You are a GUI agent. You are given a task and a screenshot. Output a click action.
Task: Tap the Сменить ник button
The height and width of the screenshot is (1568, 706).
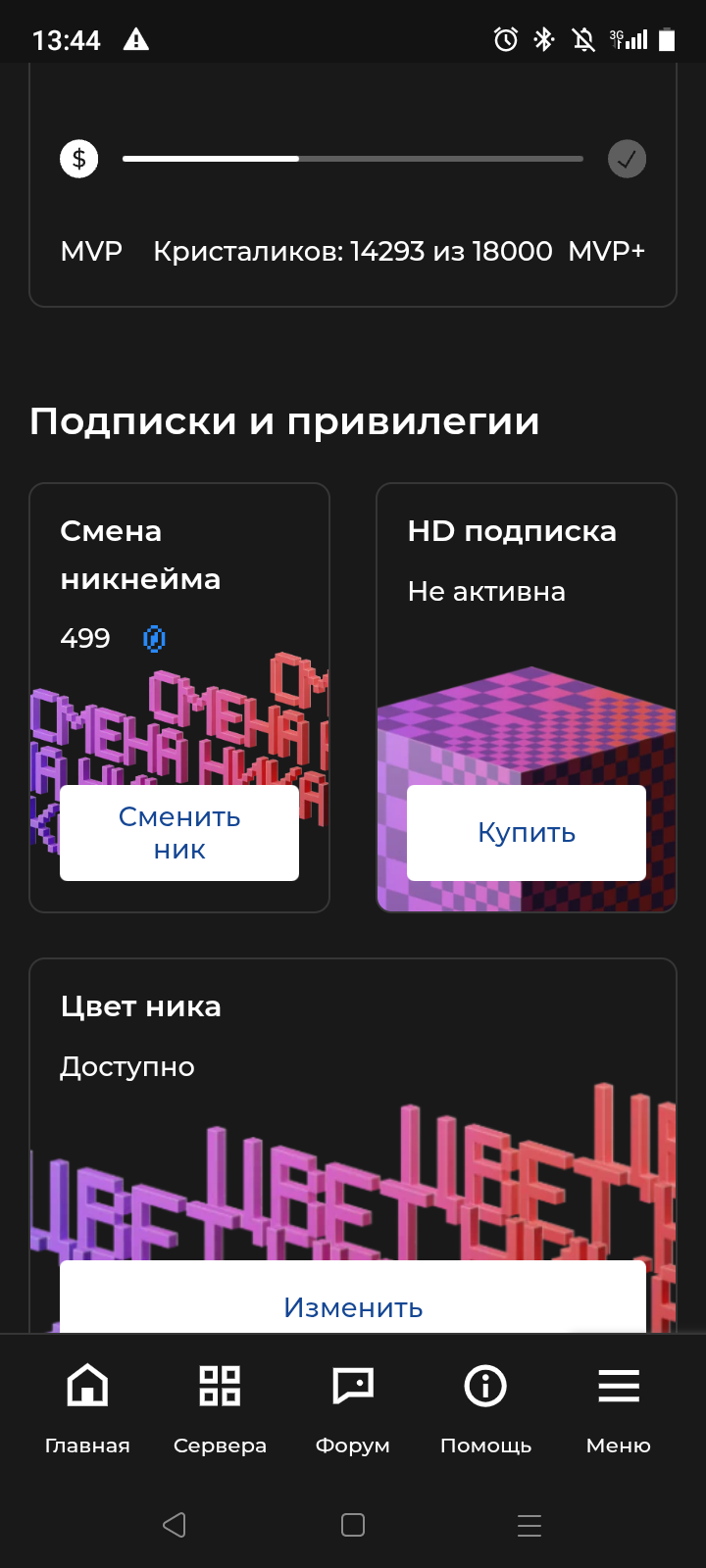tap(179, 833)
